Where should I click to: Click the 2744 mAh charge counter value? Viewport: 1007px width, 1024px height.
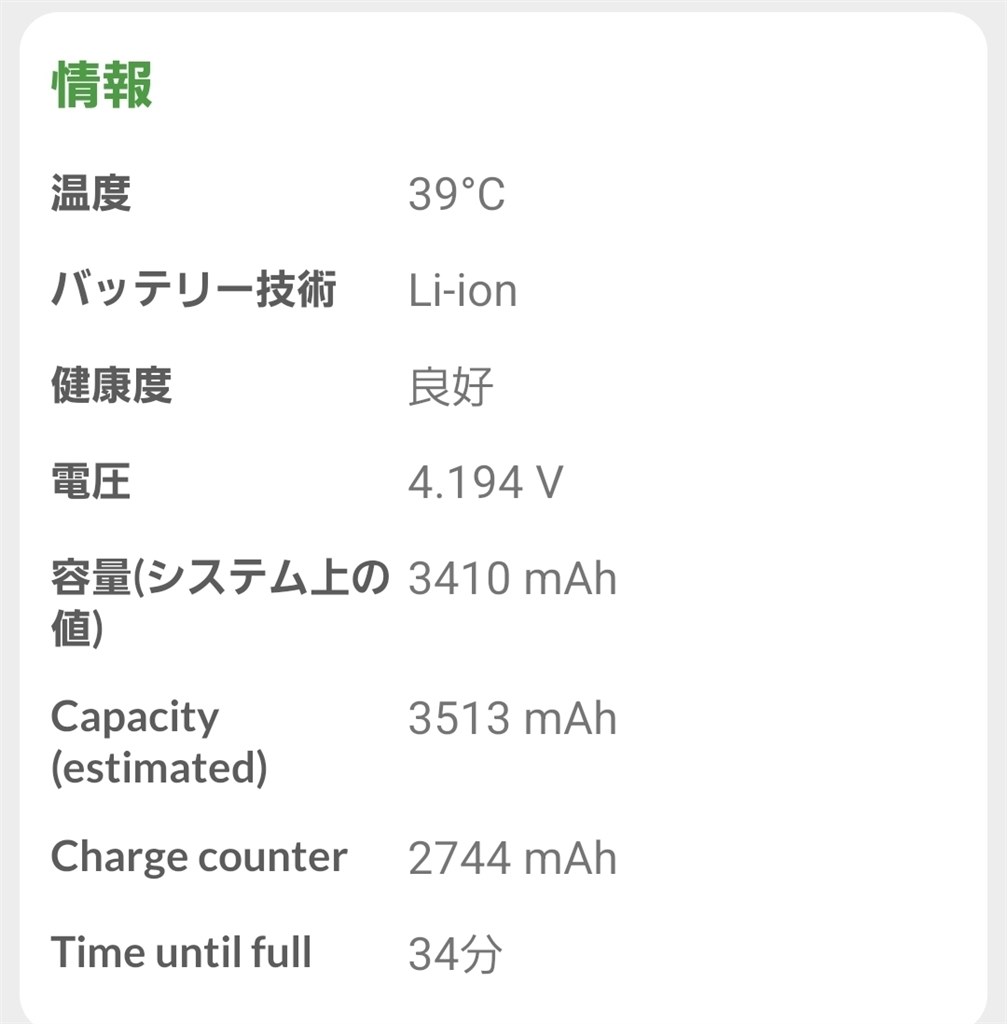click(x=513, y=857)
